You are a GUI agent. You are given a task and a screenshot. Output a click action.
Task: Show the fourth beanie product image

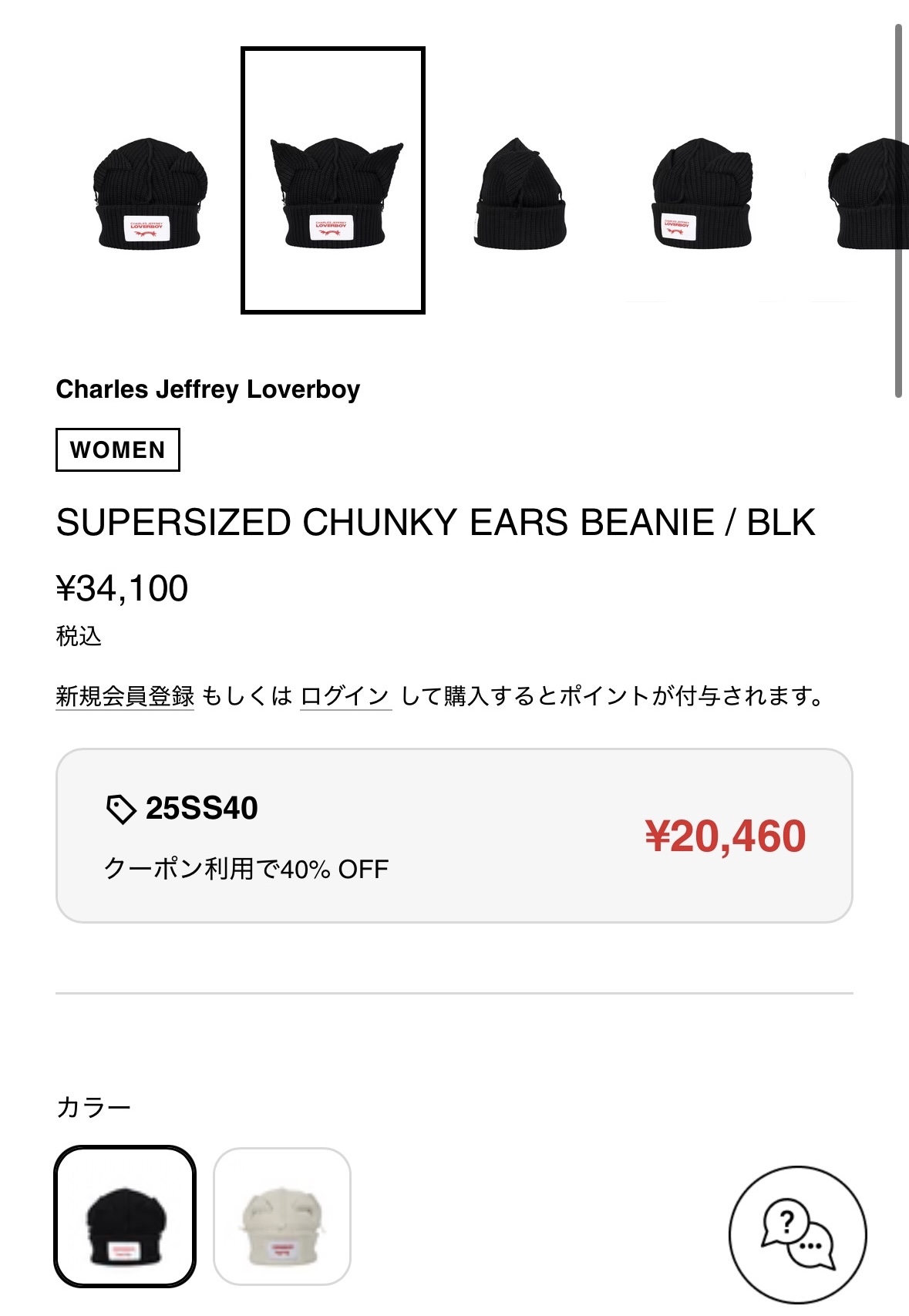702,194
